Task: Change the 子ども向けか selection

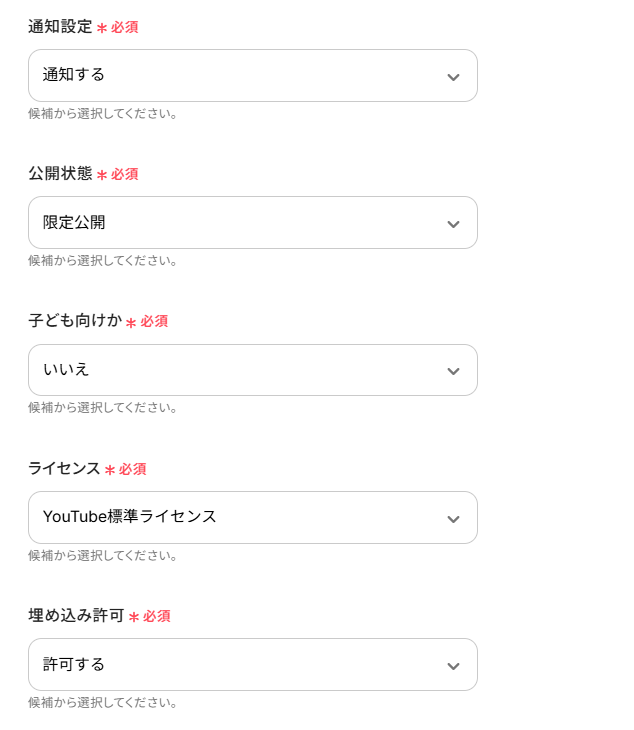Action: (252, 370)
